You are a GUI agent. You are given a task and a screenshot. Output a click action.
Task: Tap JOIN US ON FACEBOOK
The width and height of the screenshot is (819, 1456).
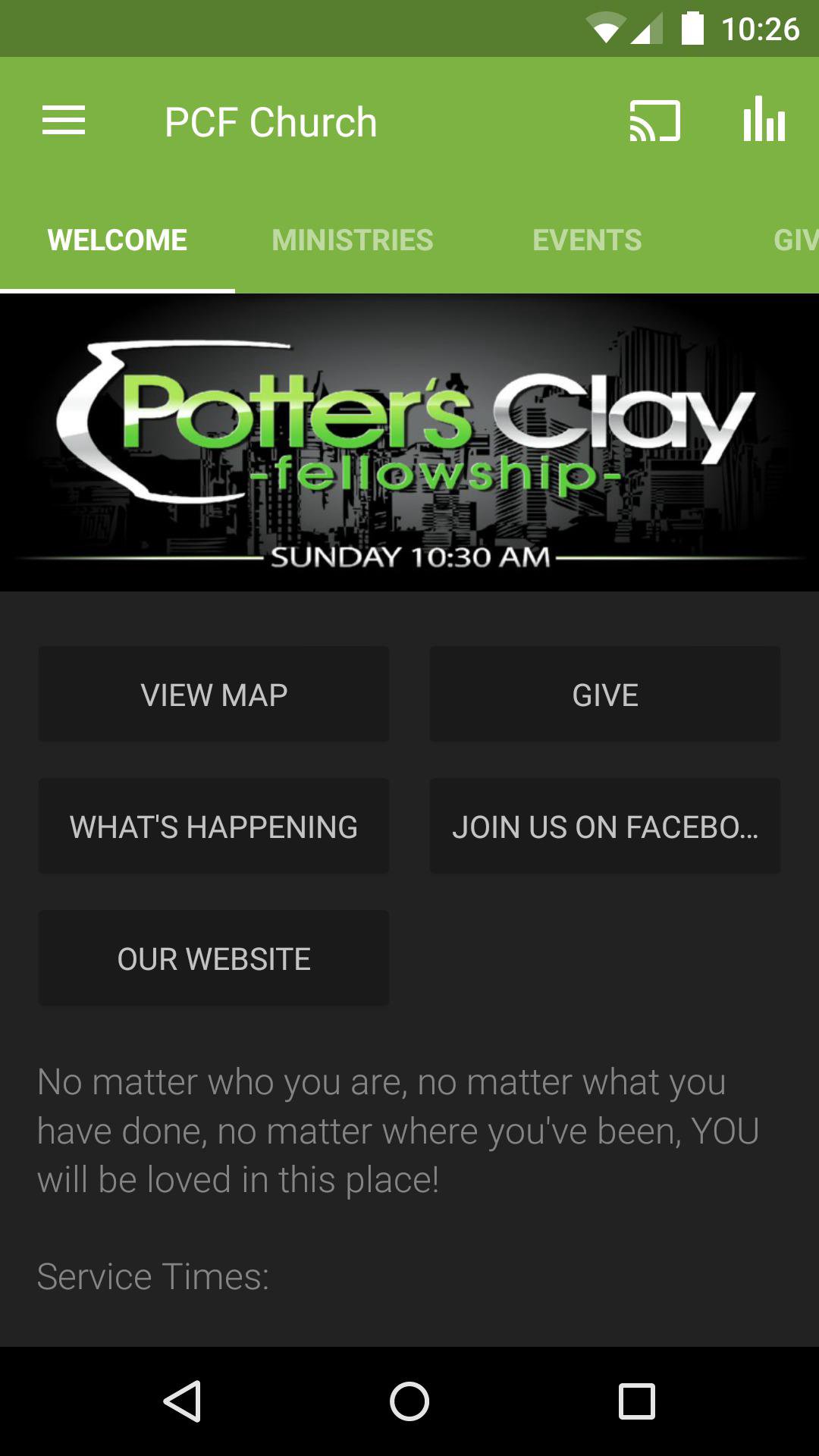click(605, 825)
